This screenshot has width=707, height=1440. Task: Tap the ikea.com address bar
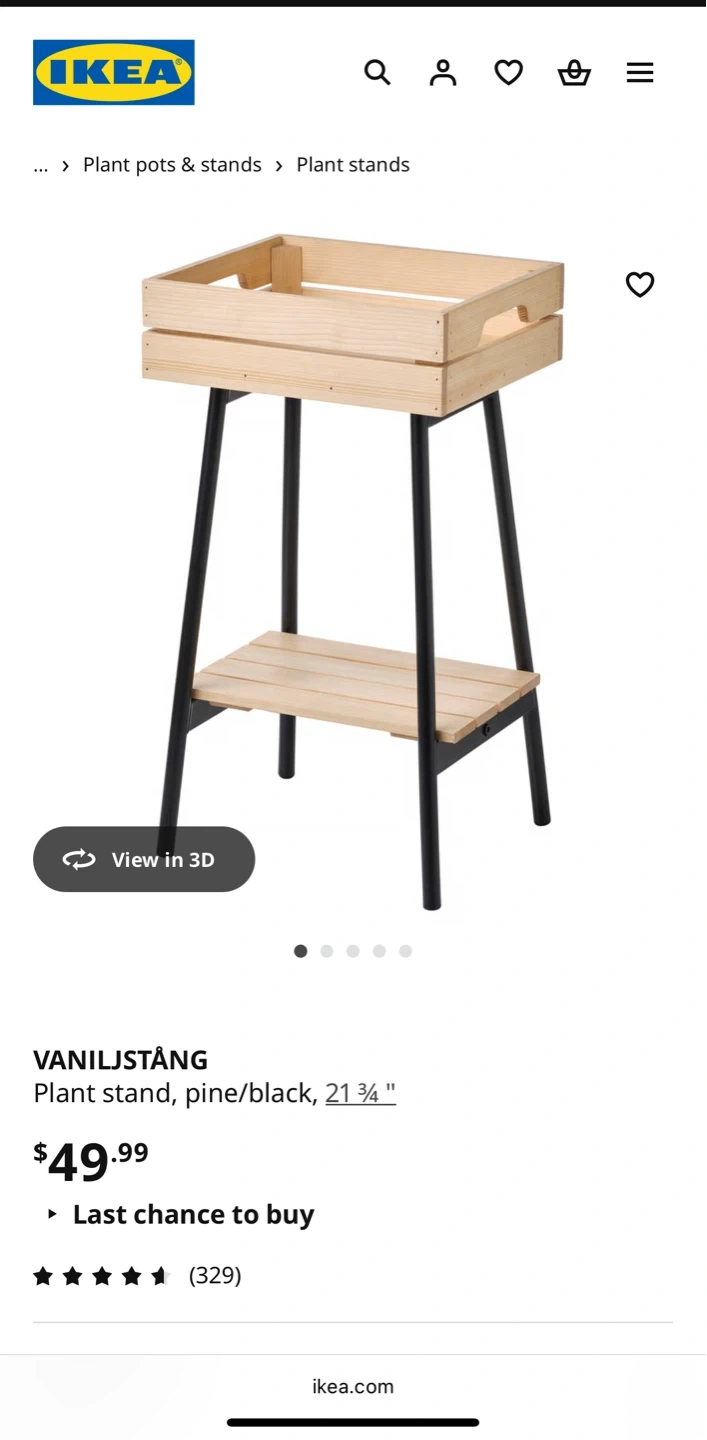tap(353, 1386)
